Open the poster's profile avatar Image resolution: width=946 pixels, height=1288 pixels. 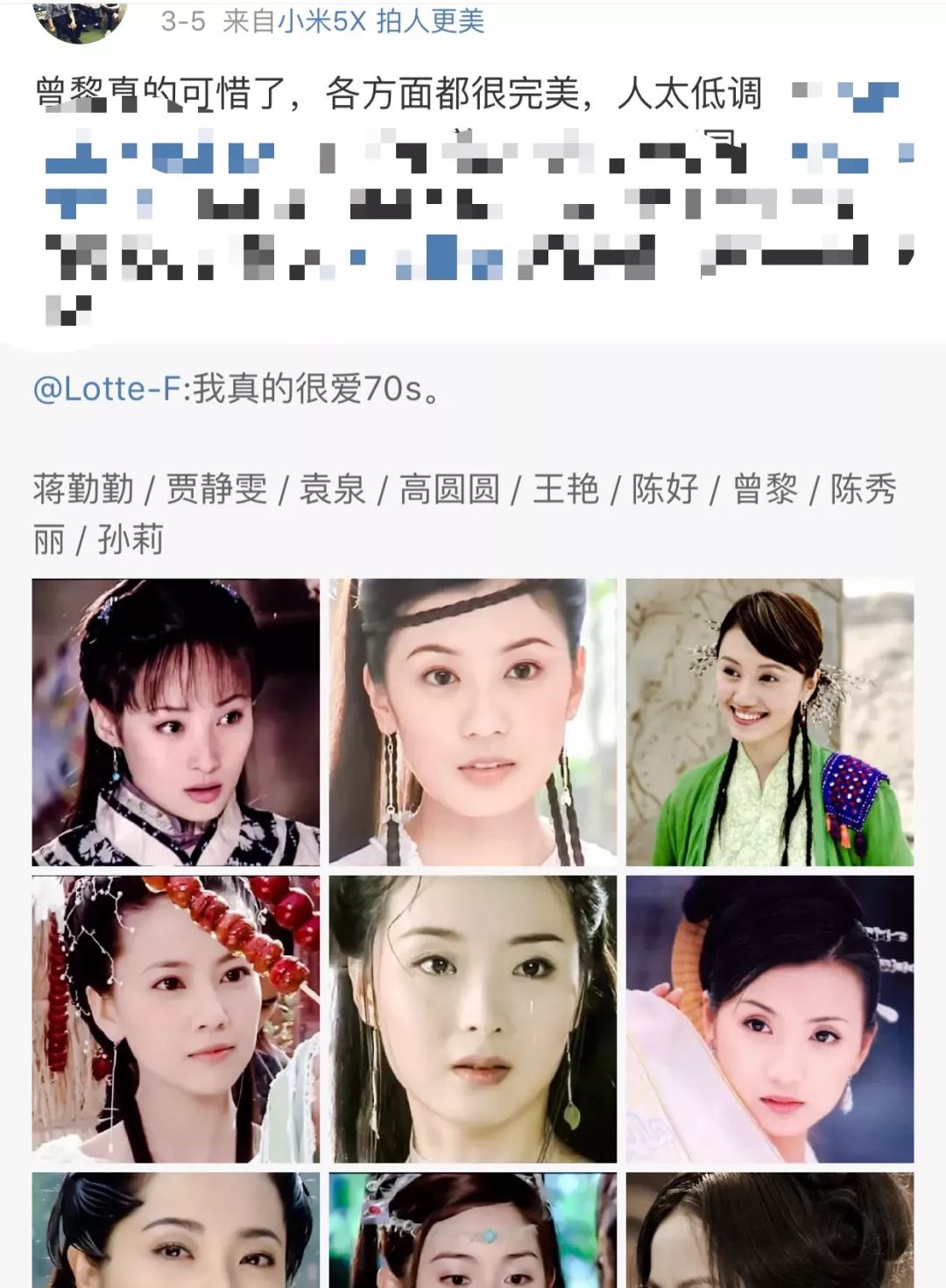[x=81, y=19]
